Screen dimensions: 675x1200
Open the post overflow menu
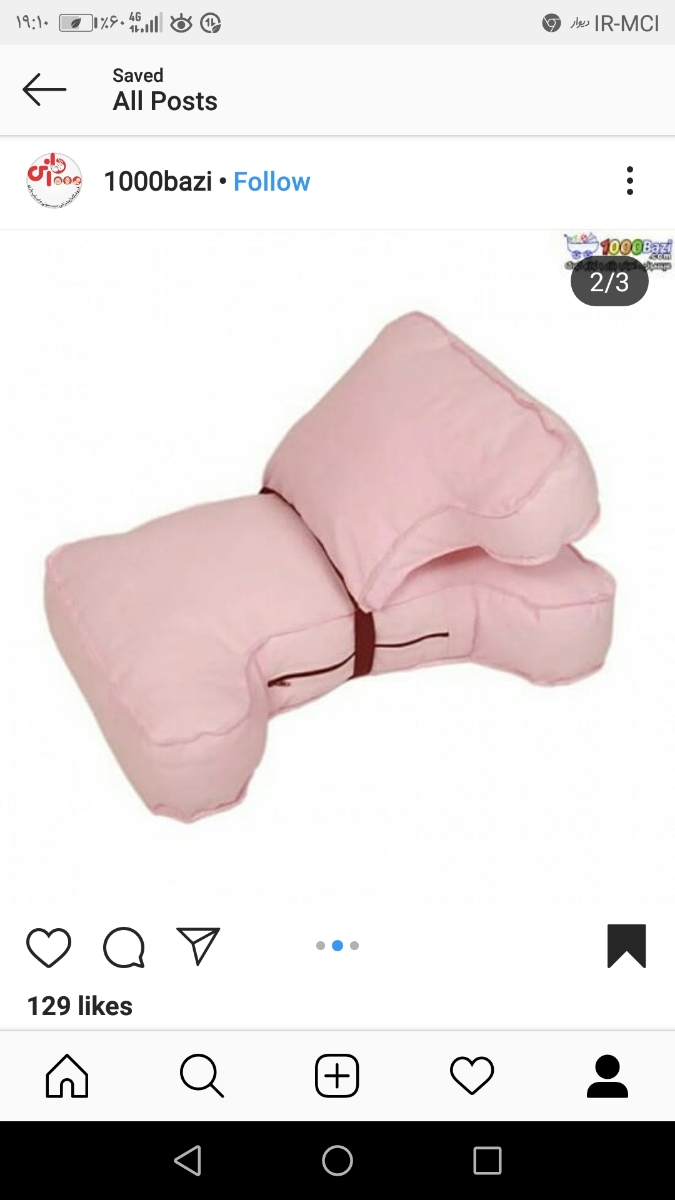point(629,181)
